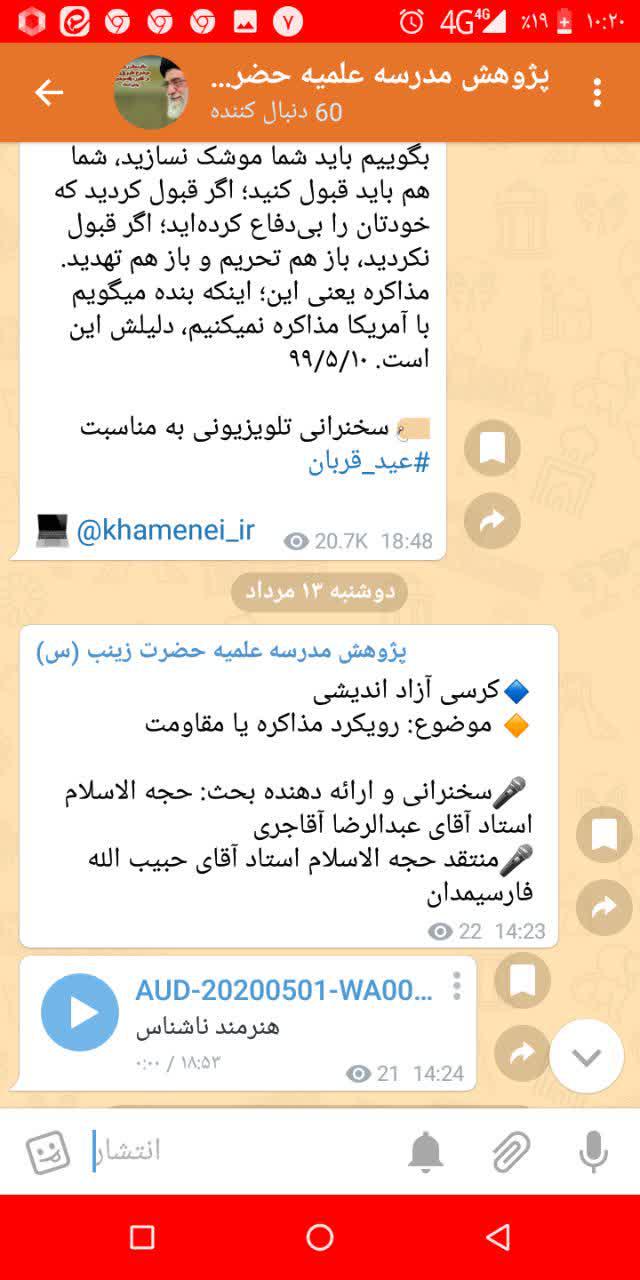This screenshot has height=1280, width=640.
Task: Toggle the notification bell for posting
Action: coord(425,1153)
